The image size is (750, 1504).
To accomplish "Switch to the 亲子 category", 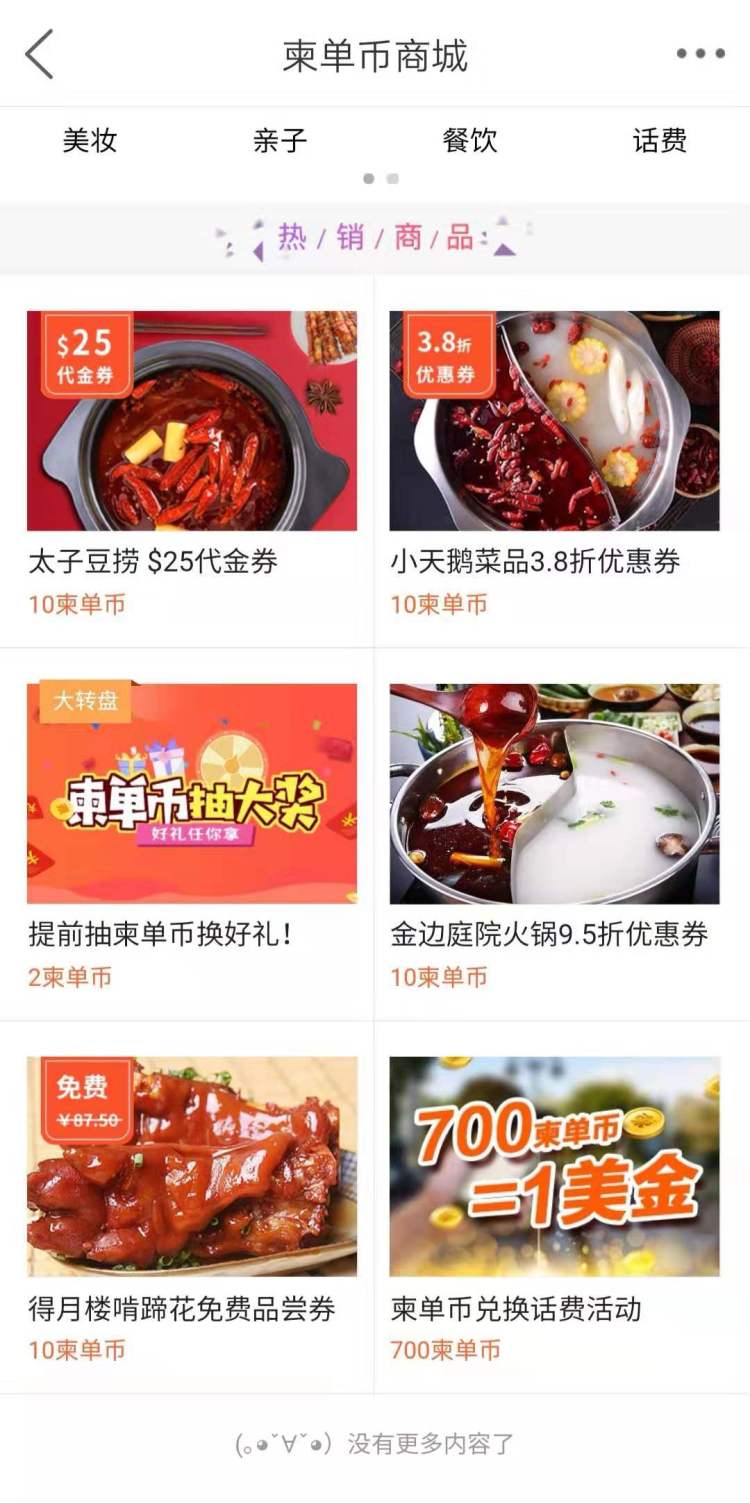I will pyautogui.click(x=280, y=141).
